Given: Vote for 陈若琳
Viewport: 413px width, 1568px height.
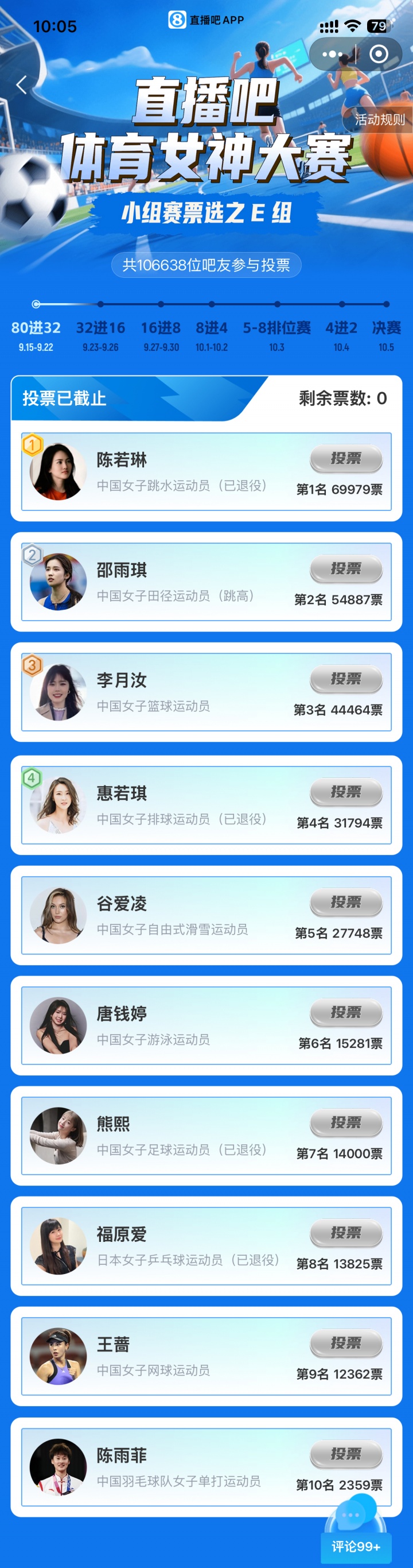Looking at the screenshot, I should point(346,458).
